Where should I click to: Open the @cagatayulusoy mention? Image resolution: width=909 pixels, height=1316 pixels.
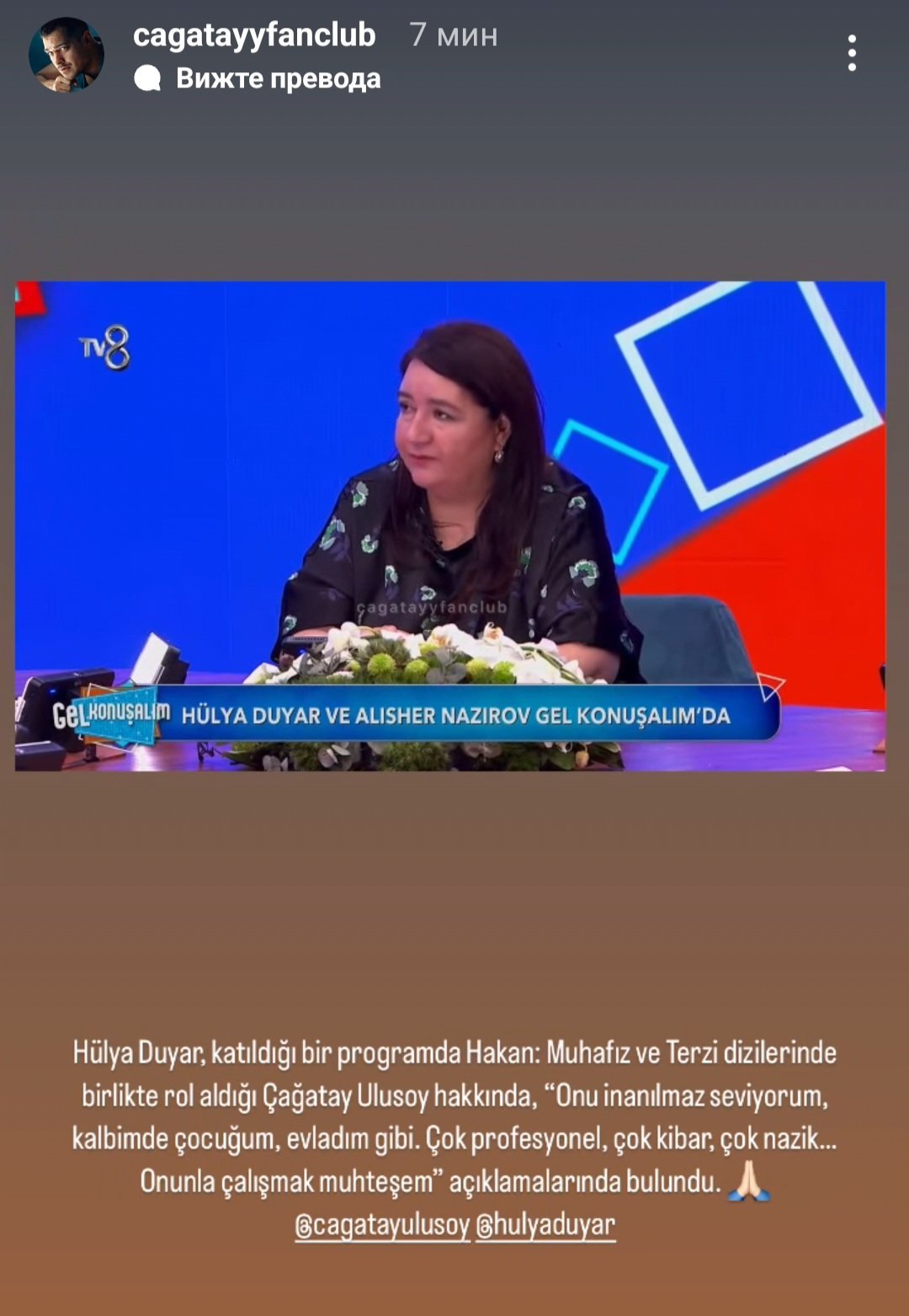(381, 1224)
